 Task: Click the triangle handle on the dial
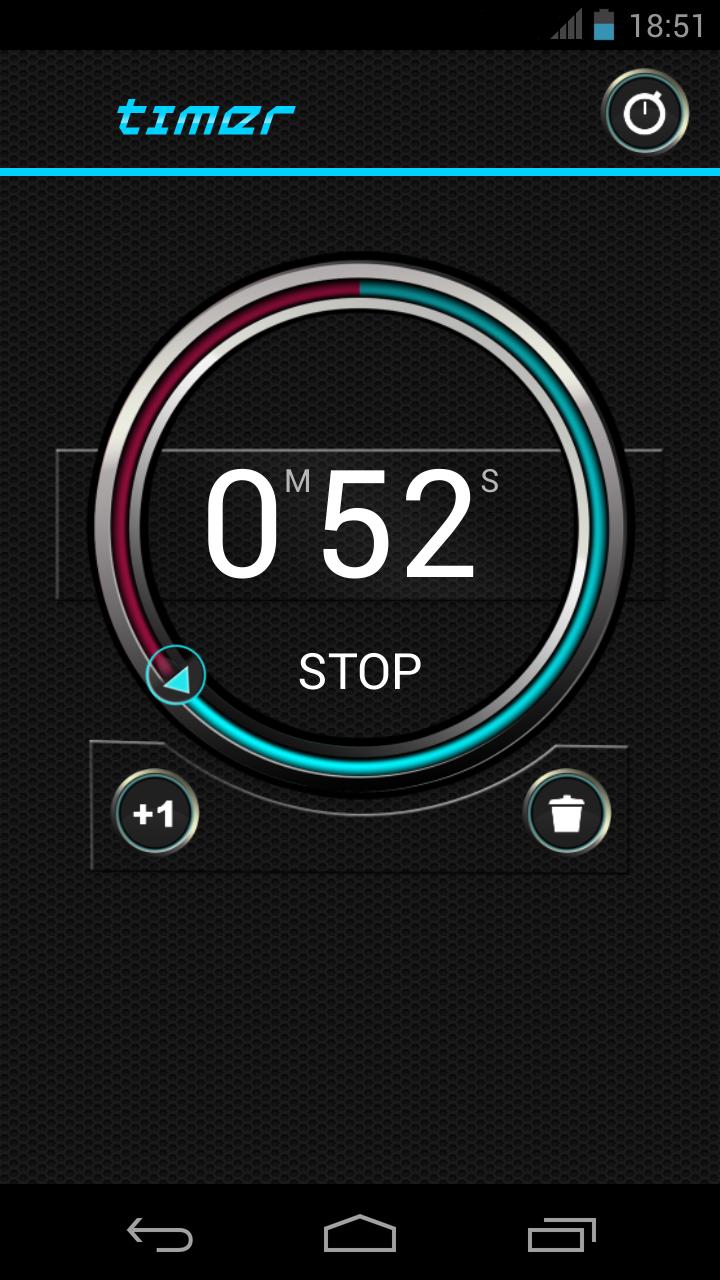(x=175, y=676)
